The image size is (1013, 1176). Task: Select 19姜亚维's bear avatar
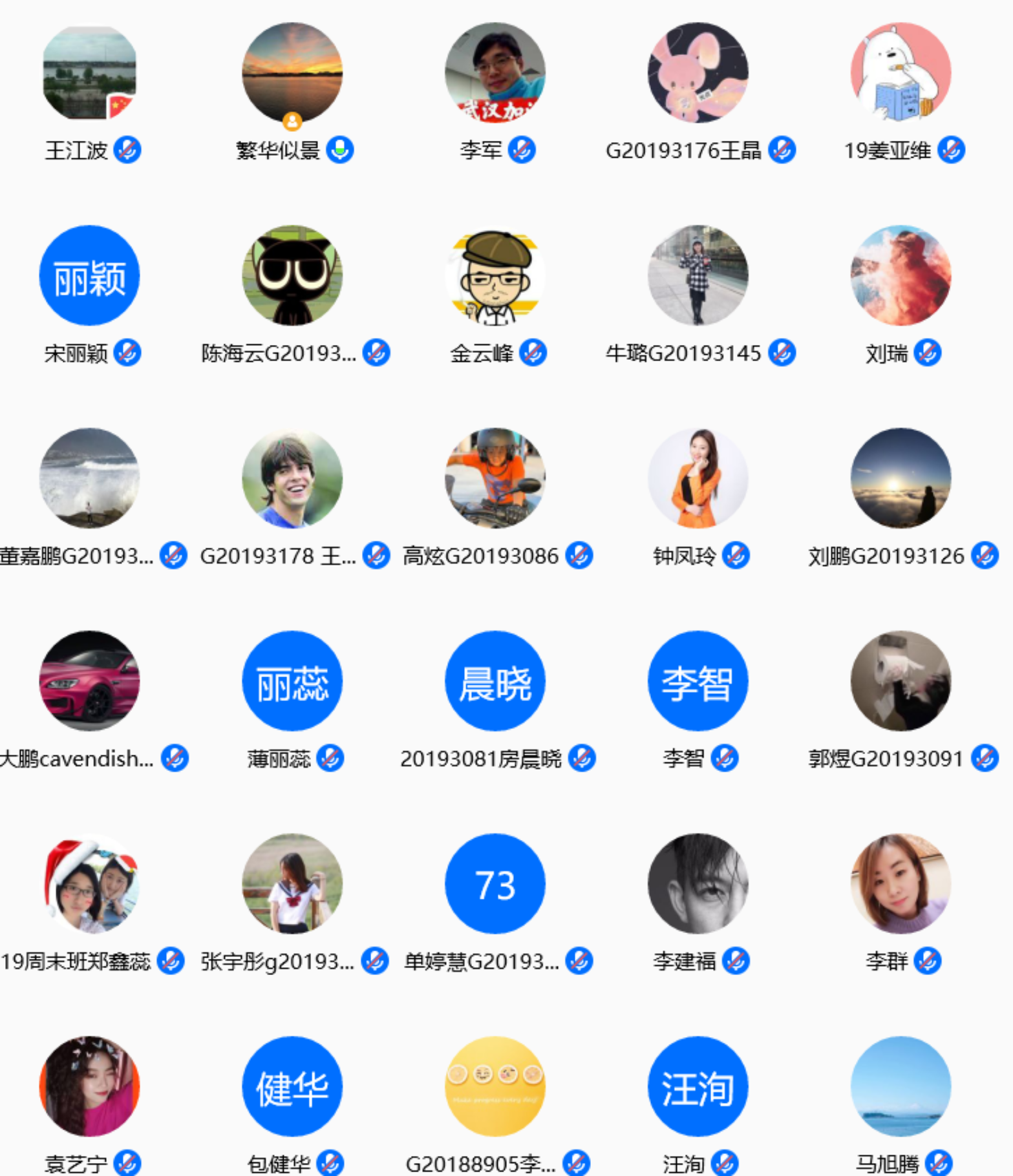point(901,73)
